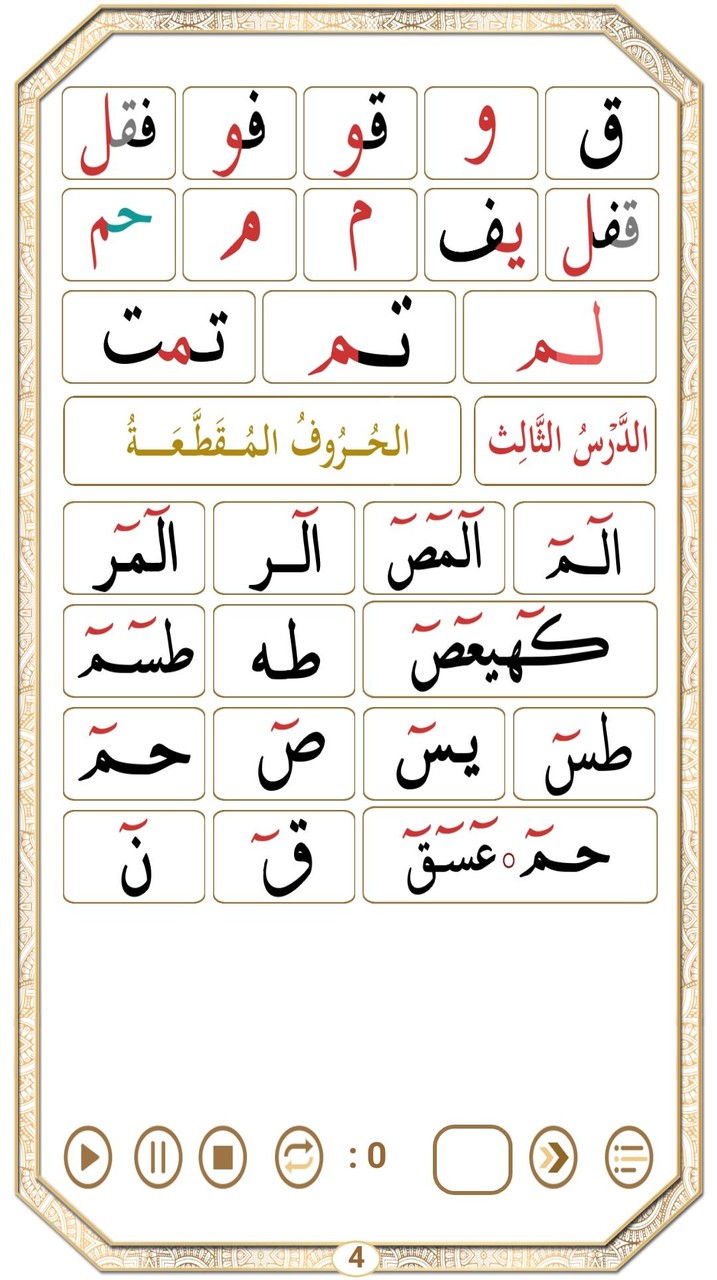Screen dimensions: 717x1280
Task: Tap the طسم tile
Action: [134, 650]
